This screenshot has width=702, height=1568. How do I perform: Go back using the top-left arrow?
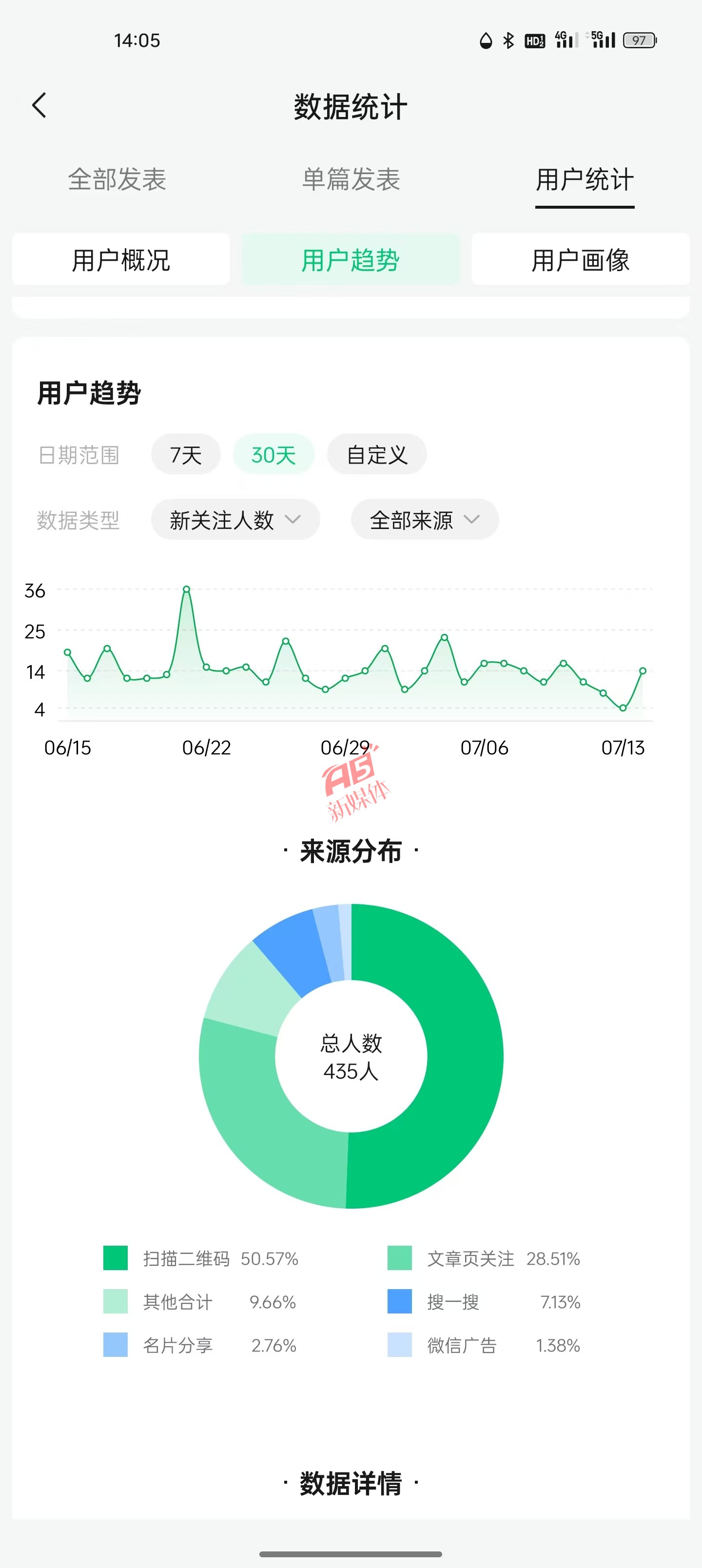pyautogui.click(x=39, y=105)
